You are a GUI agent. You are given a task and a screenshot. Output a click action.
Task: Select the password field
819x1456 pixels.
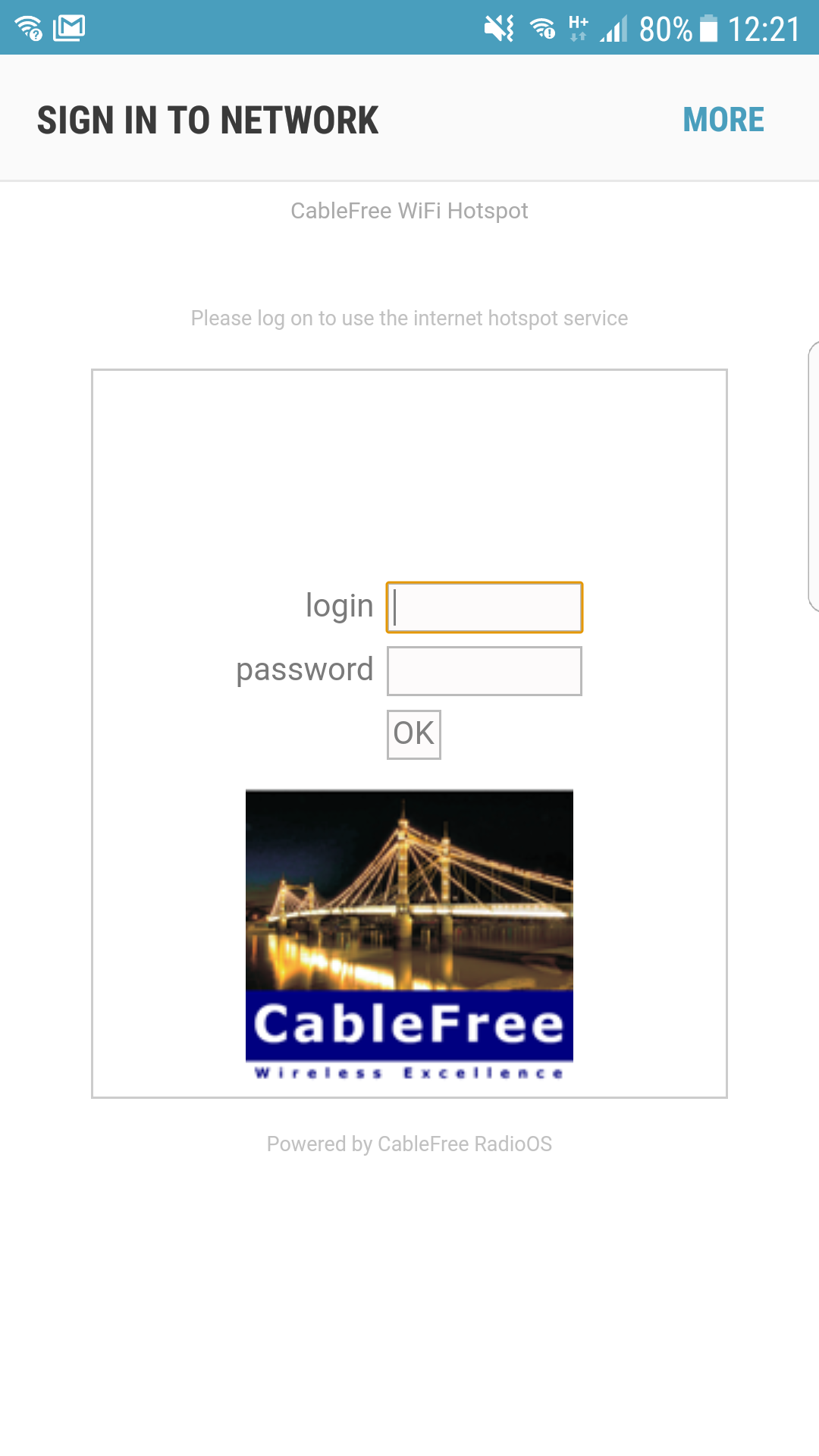point(485,671)
